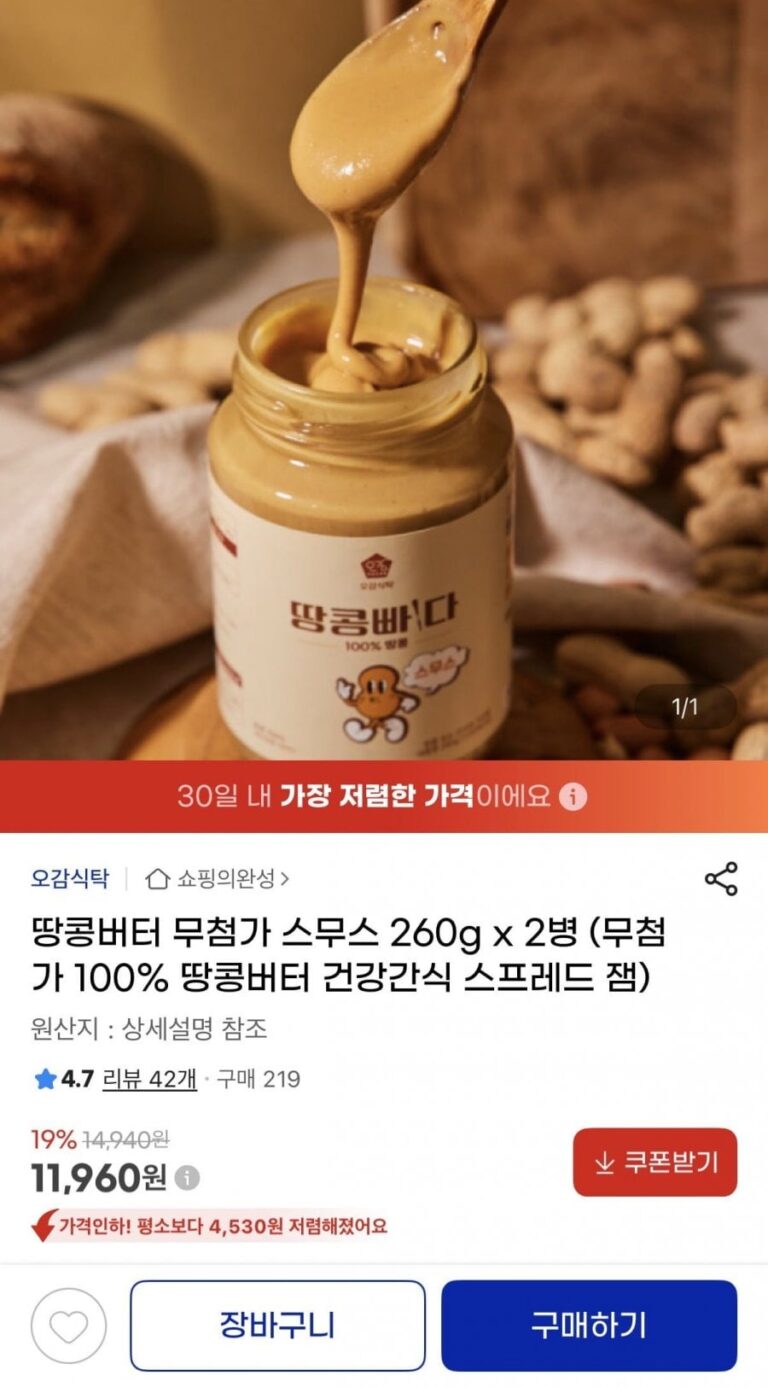
Task: Add item to 장바구니 cart
Action: (277, 1326)
